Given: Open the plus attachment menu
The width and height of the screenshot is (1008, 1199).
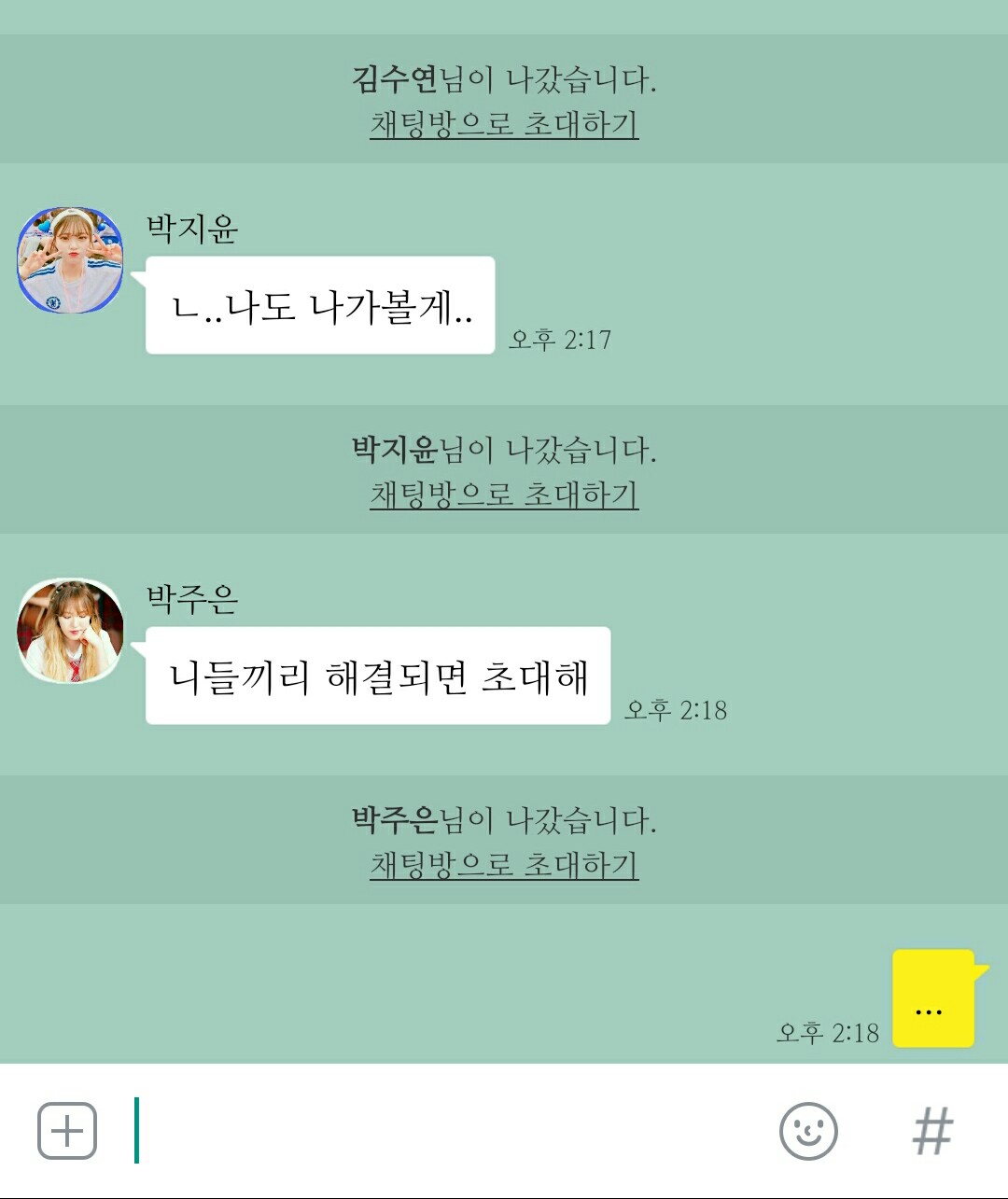Looking at the screenshot, I should [x=67, y=1131].
